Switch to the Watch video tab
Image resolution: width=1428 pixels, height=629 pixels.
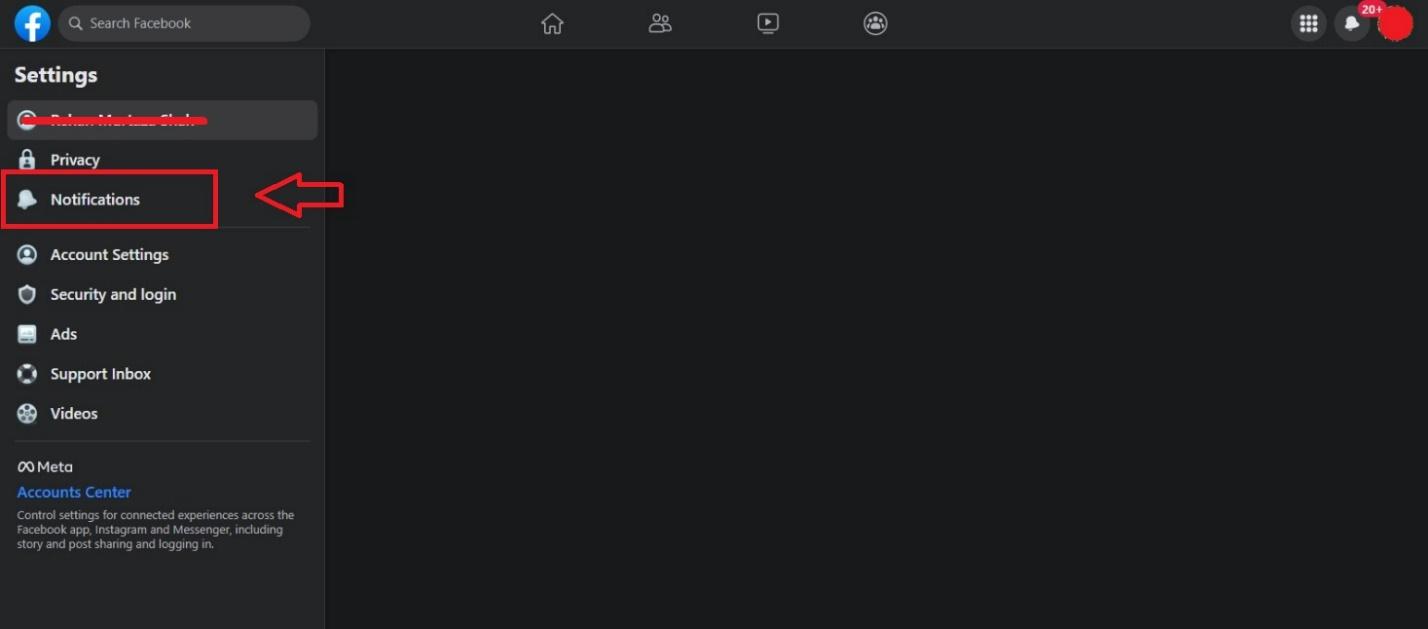(x=768, y=23)
